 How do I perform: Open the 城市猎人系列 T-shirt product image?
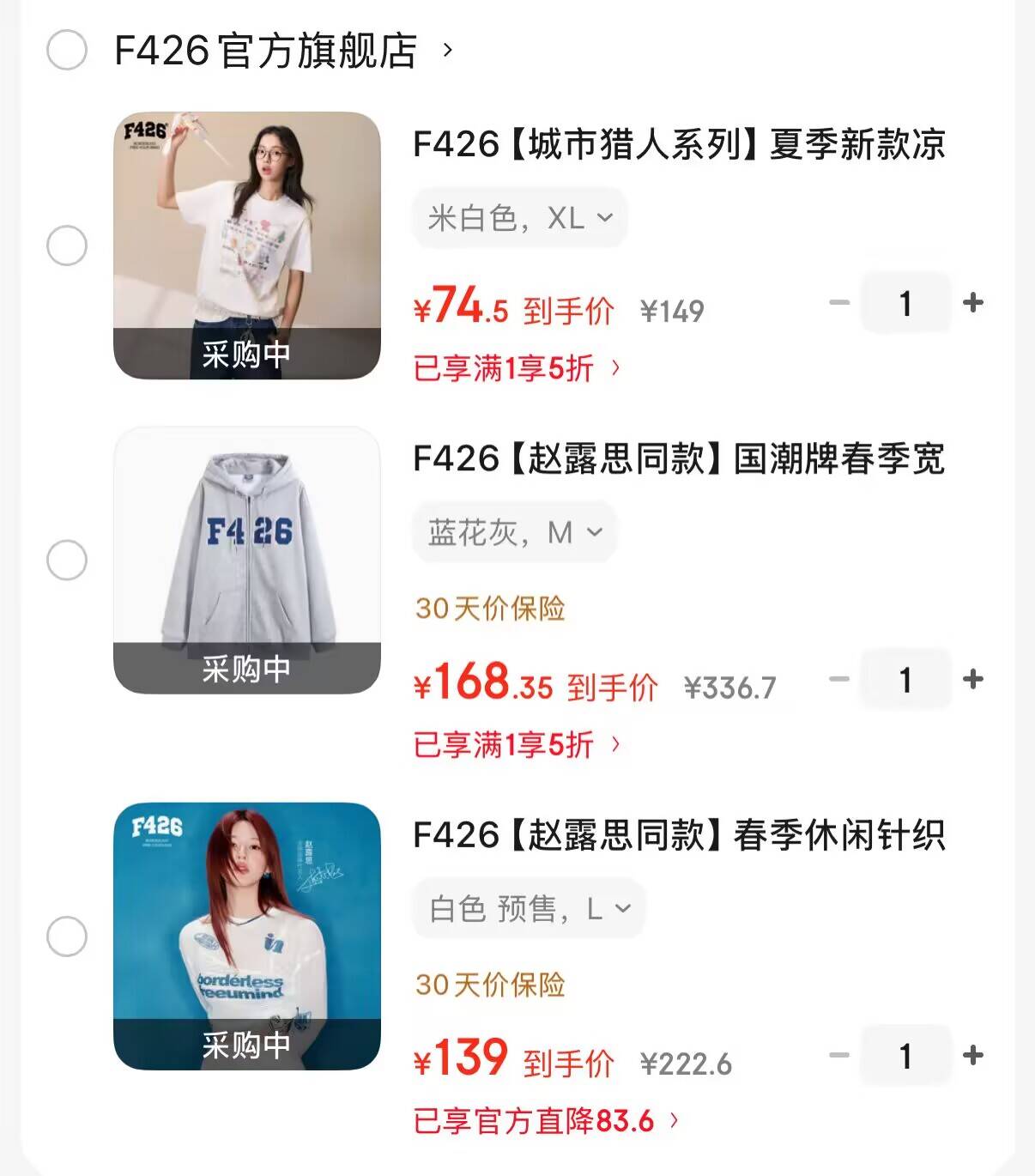point(247,246)
